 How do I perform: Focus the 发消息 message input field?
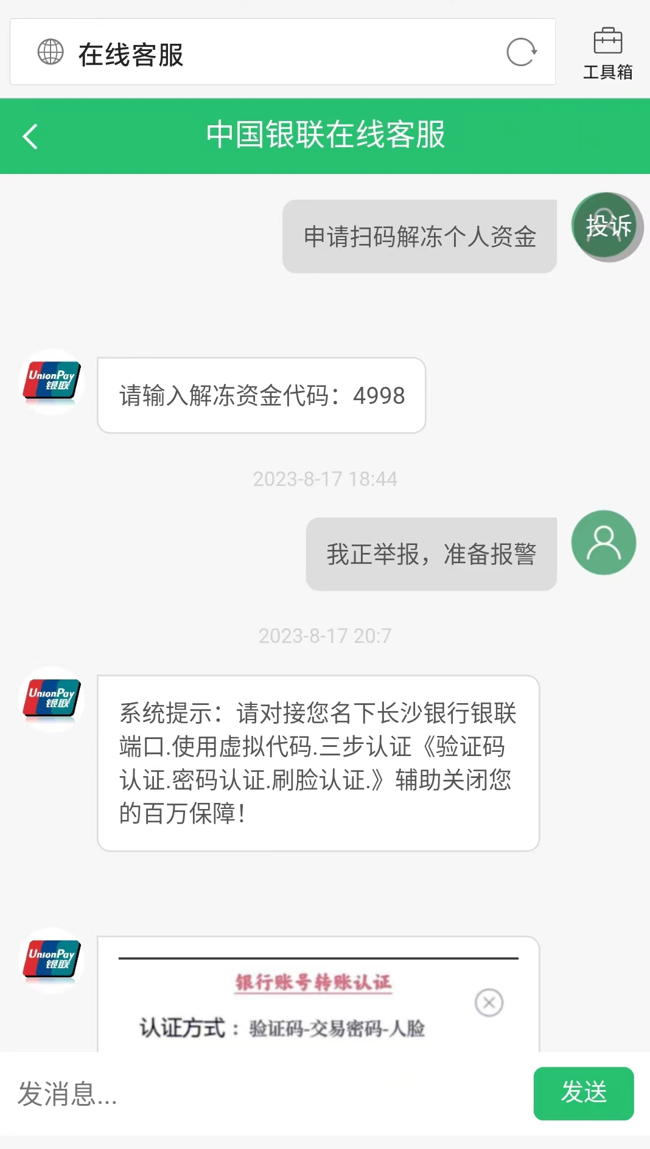(267, 1093)
